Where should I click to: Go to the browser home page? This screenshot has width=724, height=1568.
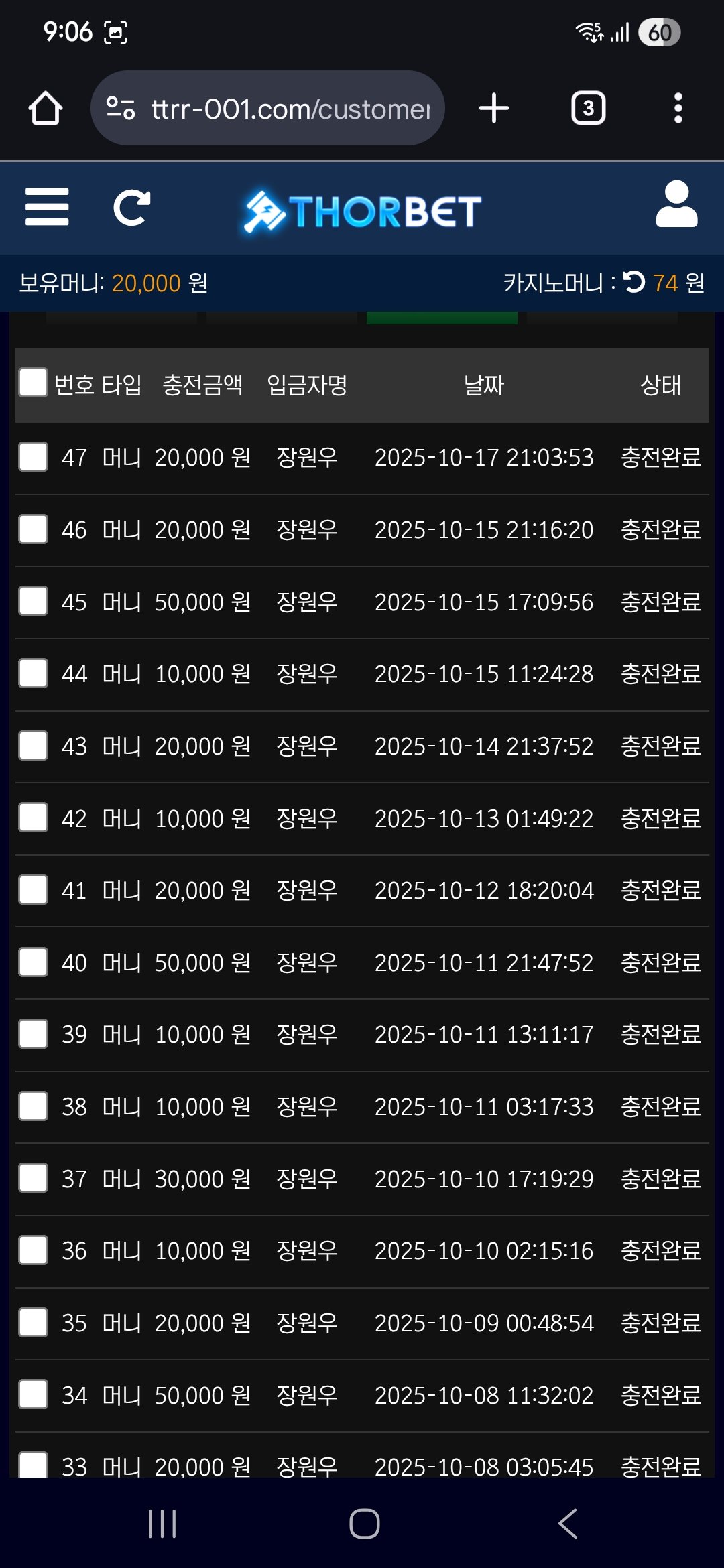pyautogui.click(x=46, y=108)
